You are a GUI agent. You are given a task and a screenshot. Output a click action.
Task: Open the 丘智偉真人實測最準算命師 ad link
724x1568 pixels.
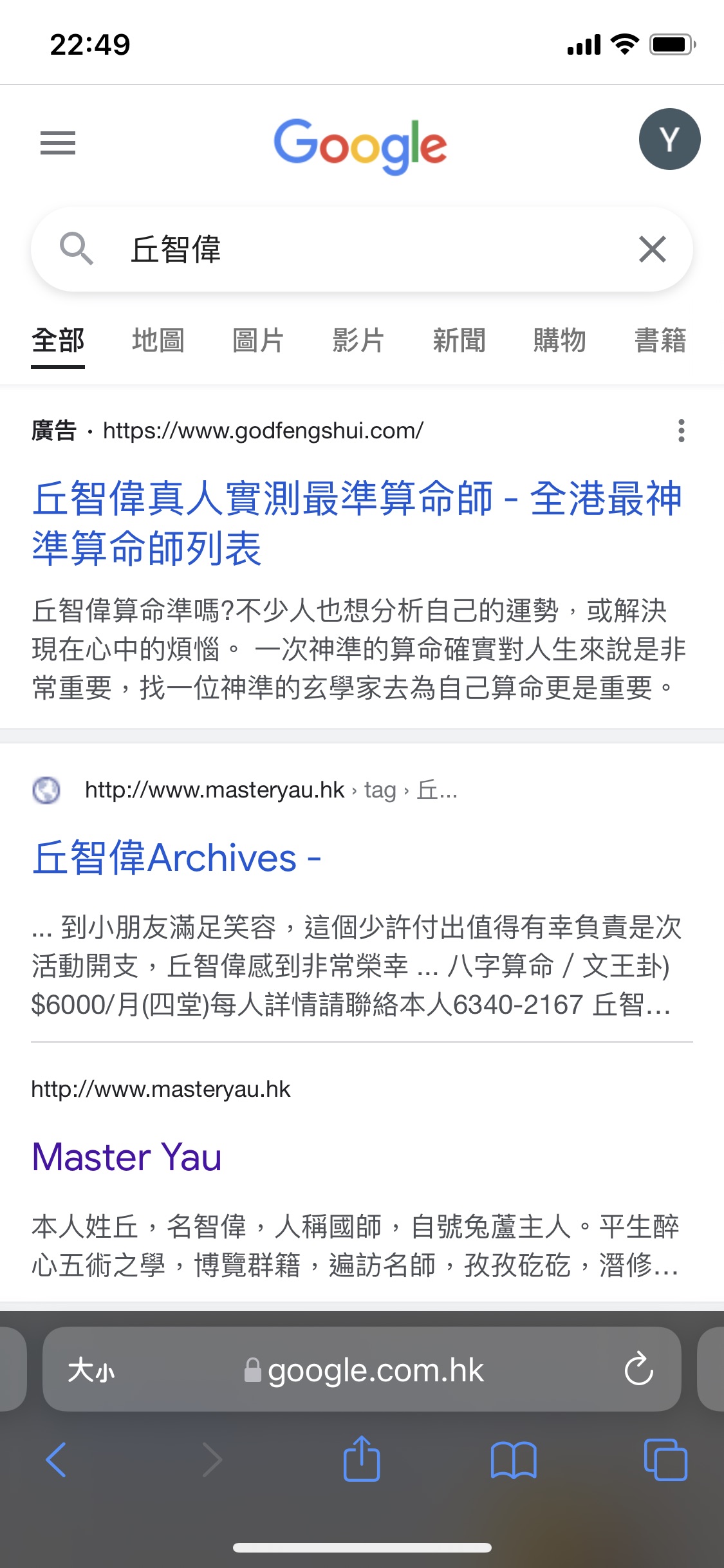357,523
